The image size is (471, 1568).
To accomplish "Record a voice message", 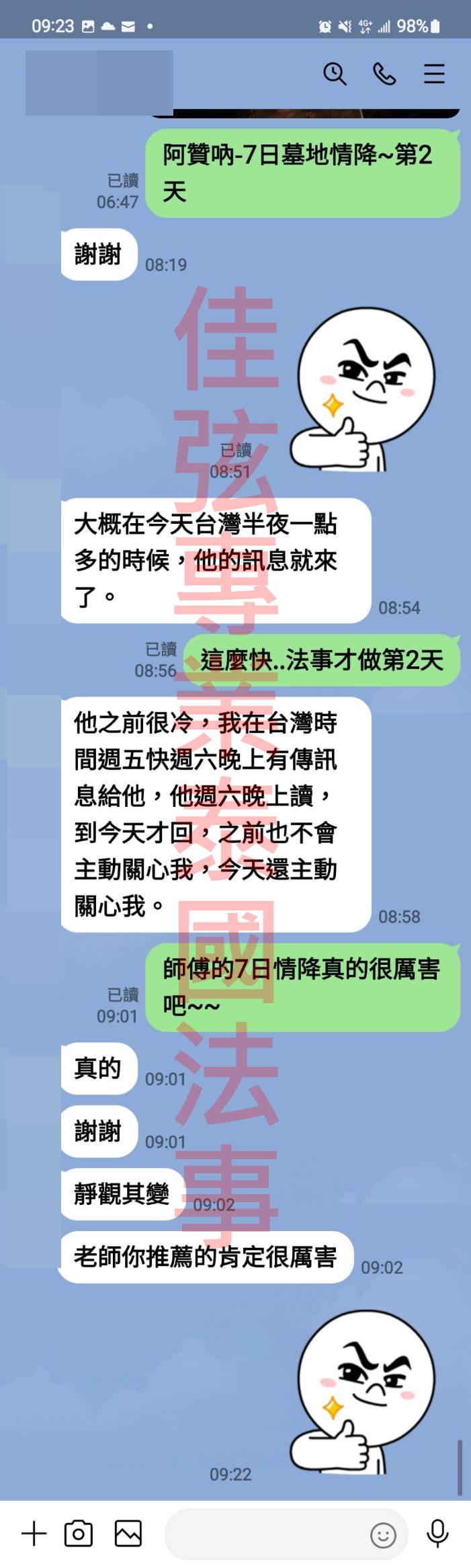I will tap(437, 1534).
